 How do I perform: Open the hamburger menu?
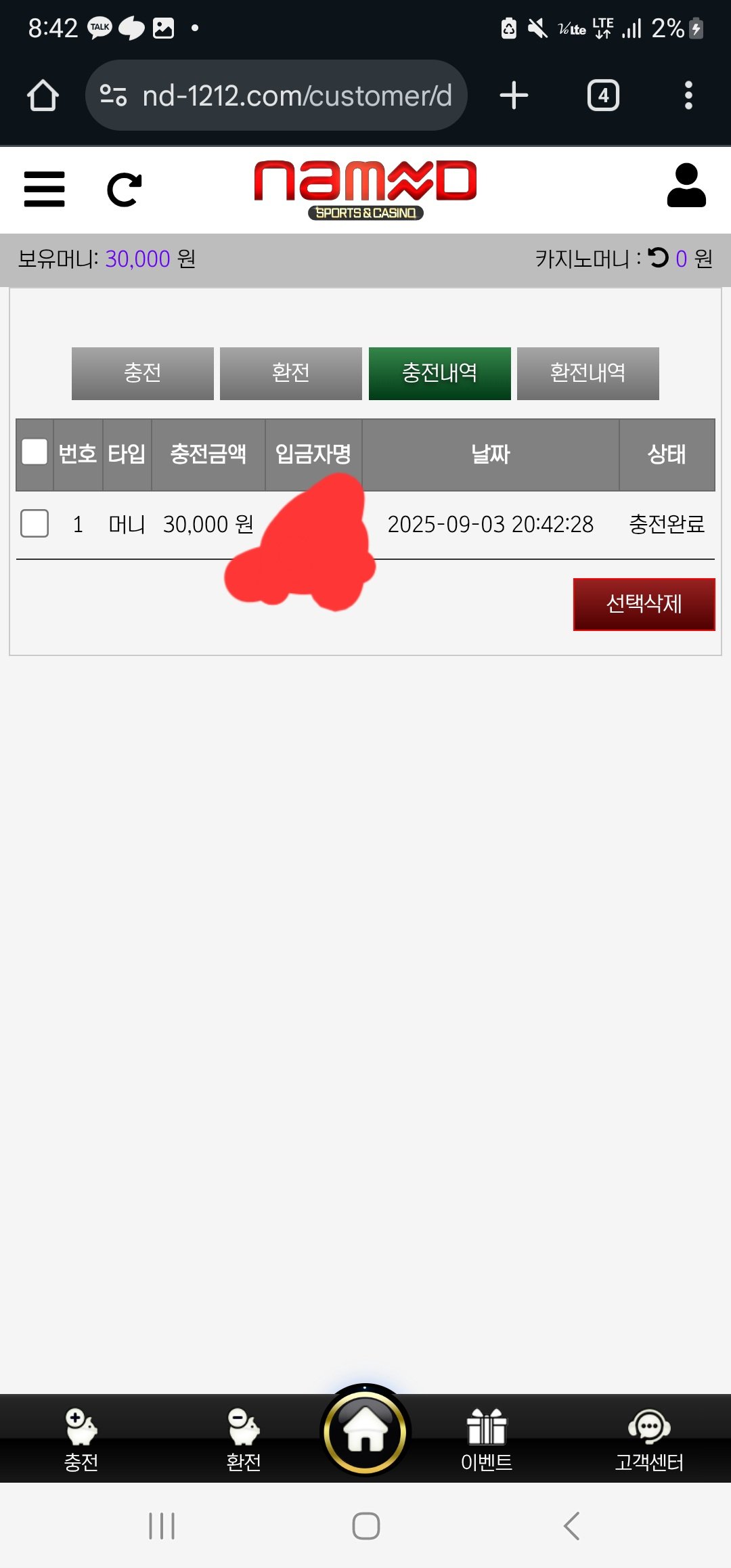point(44,189)
